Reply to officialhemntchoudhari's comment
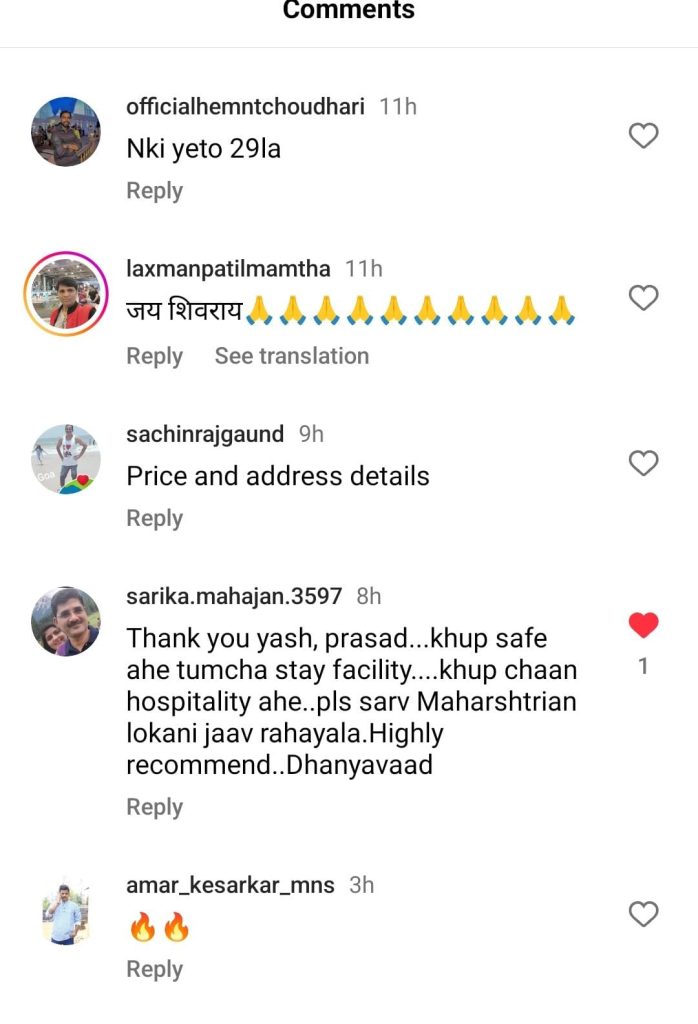 tap(154, 191)
